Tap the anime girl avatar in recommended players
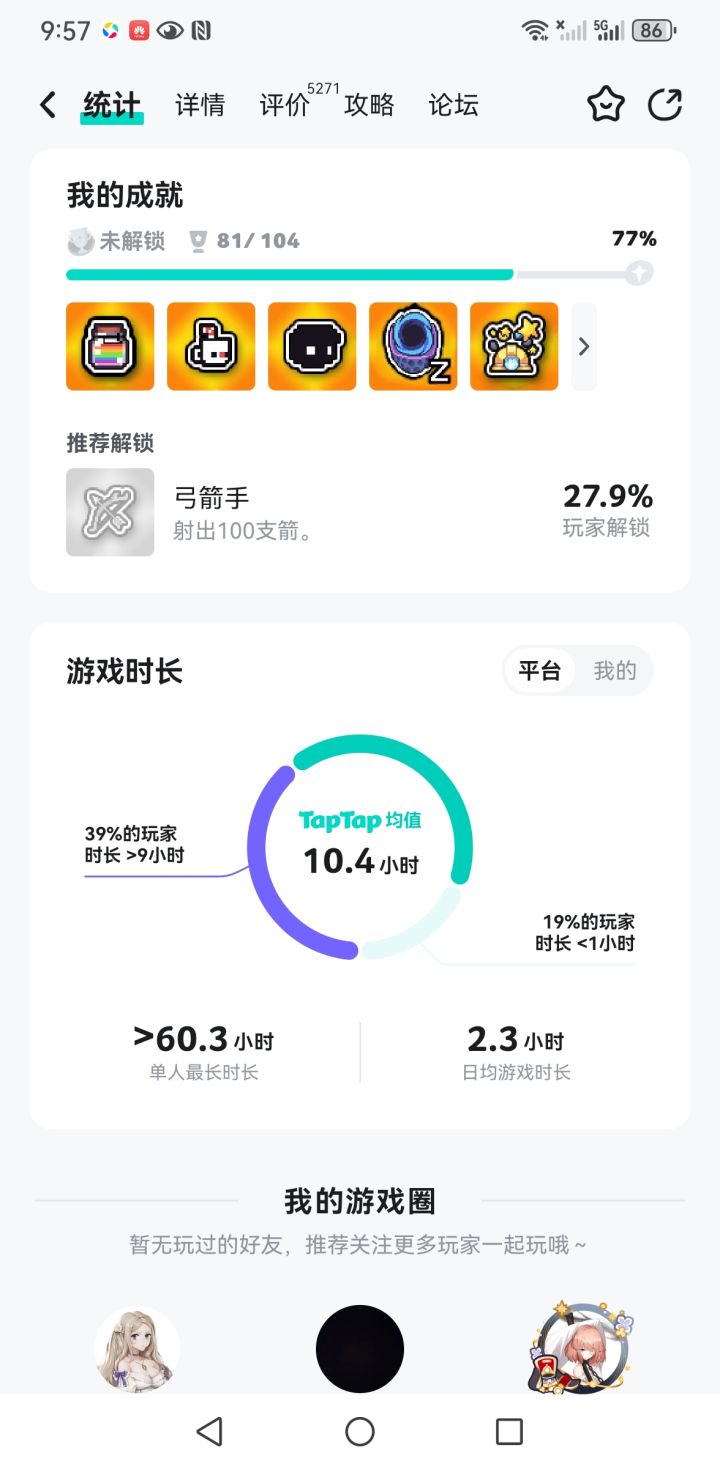 (x=137, y=1348)
